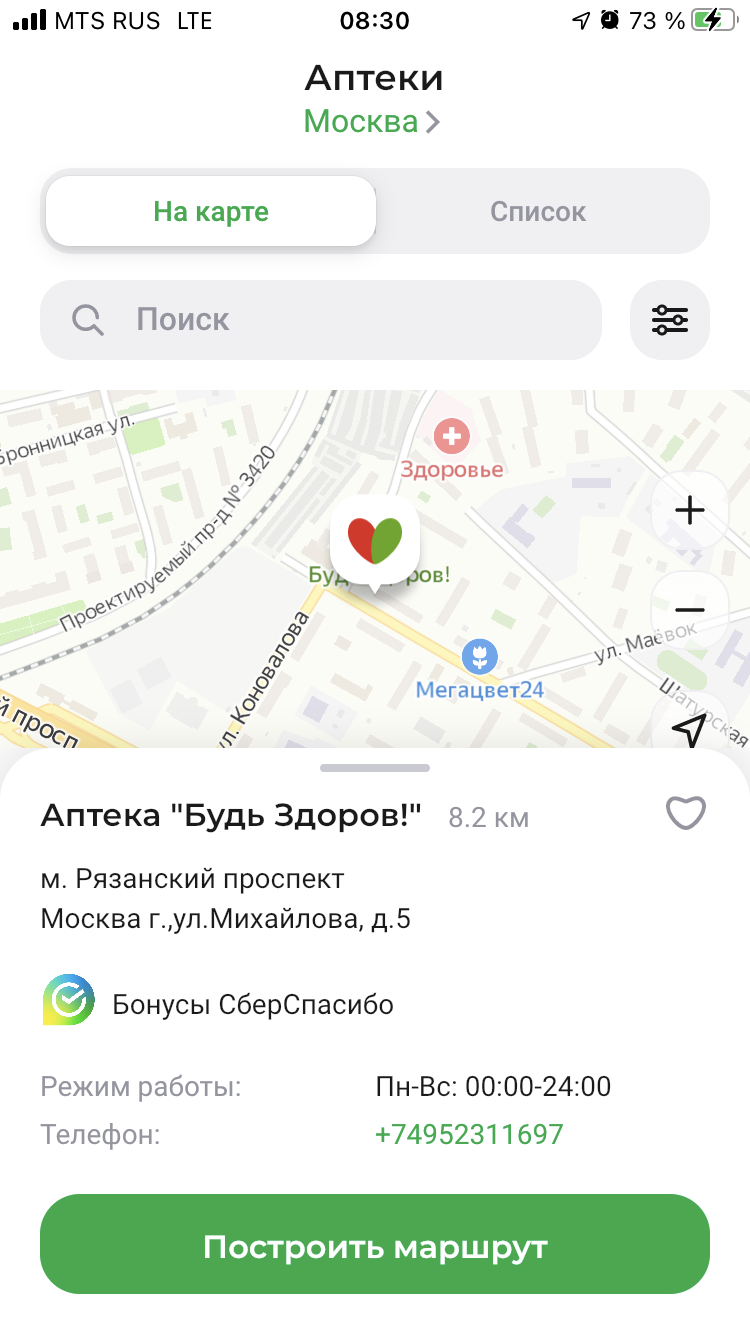This screenshot has height=1334, width=750.
Task: Tap Построить маршрут button
Action: (x=375, y=1247)
